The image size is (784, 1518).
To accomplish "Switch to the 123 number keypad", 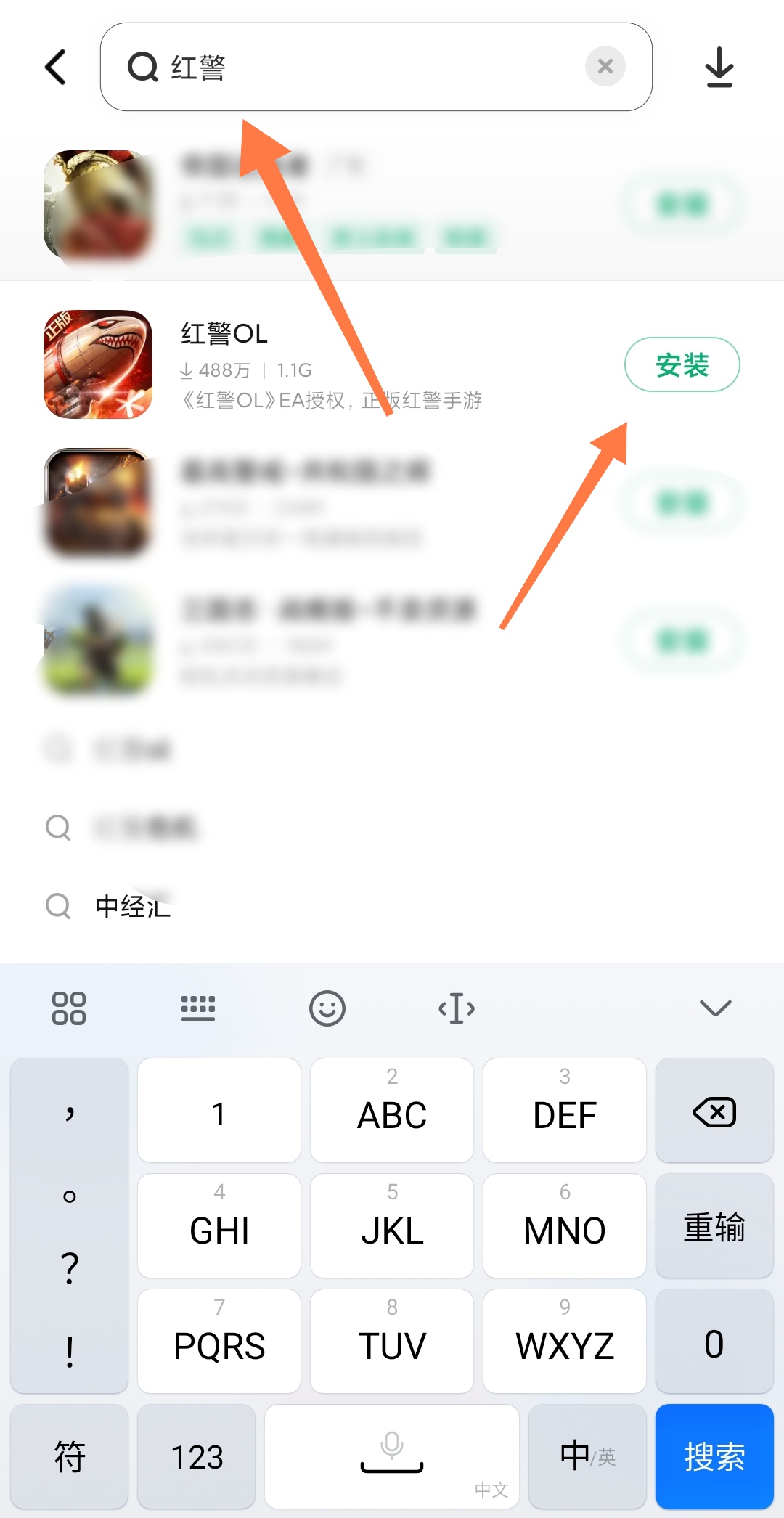I will point(196,1456).
